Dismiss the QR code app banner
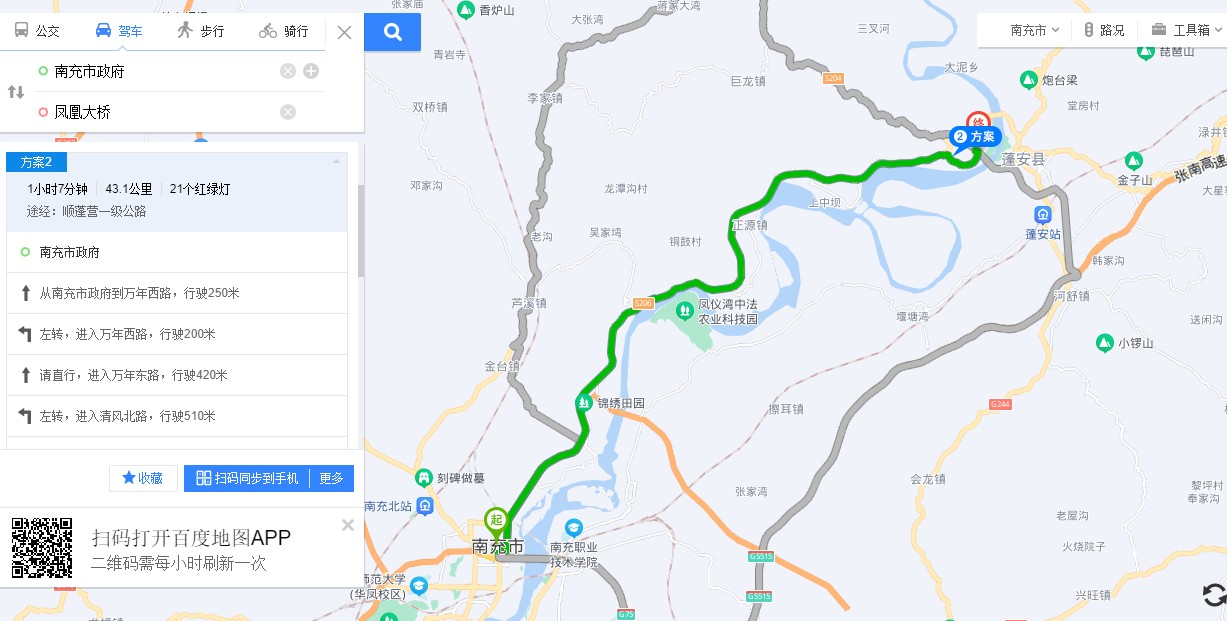Image resolution: width=1227 pixels, height=621 pixels. [x=347, y=525]
